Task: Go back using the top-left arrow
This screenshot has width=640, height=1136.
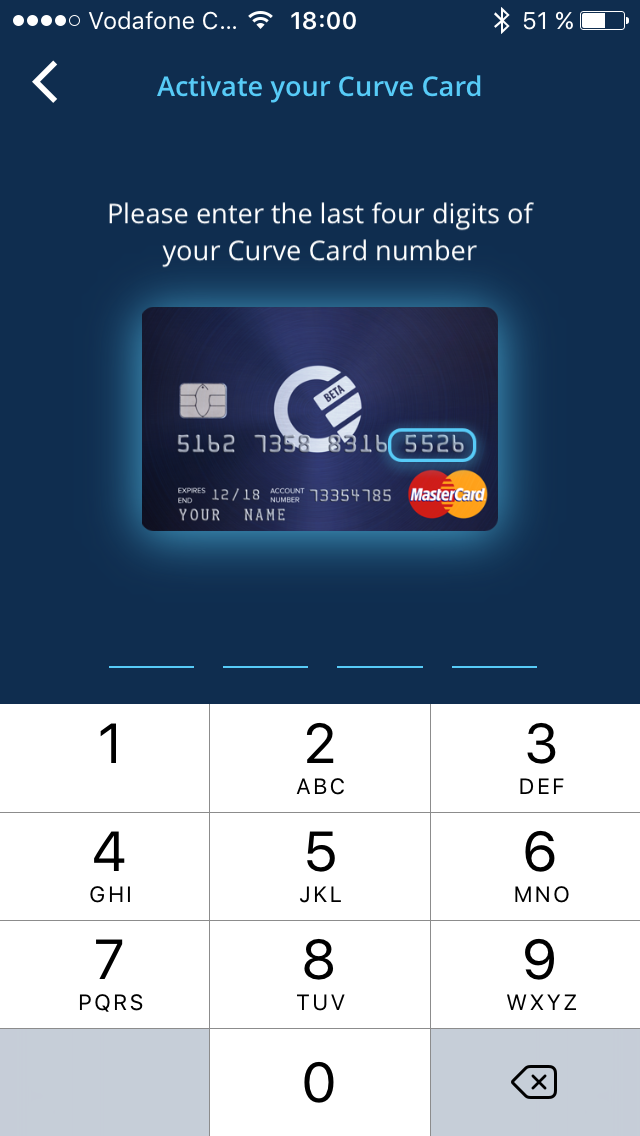Action: click(44, 82)
